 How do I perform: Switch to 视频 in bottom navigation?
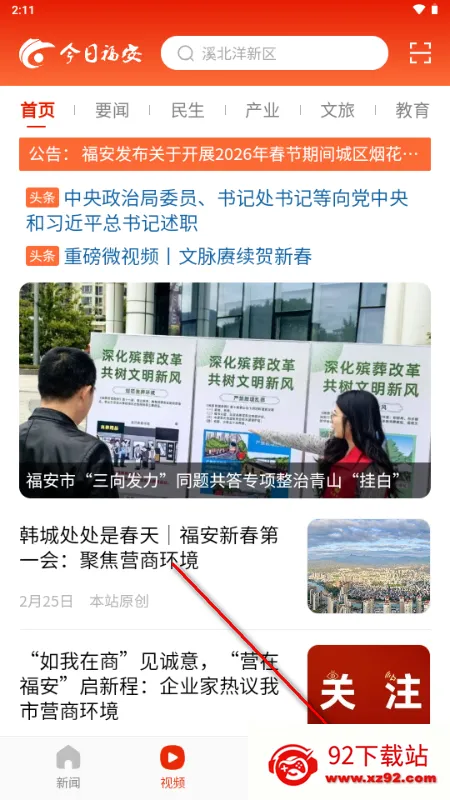coord(172,767)
